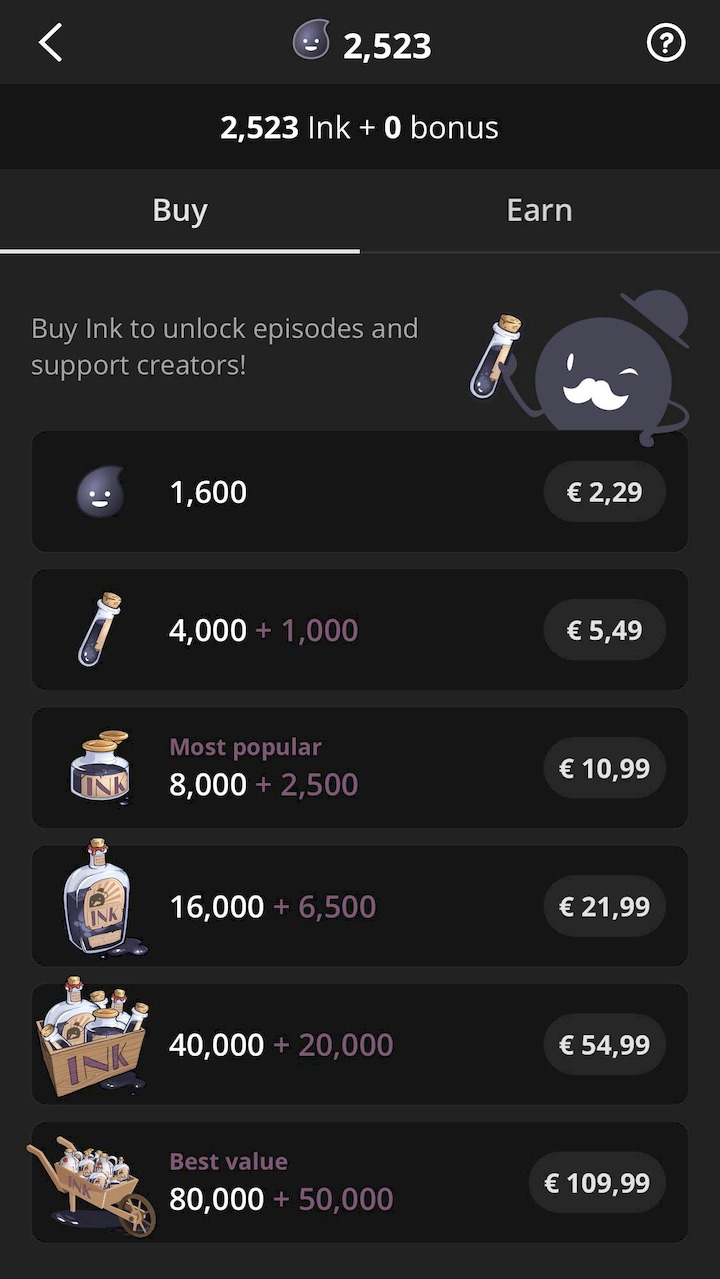Purchase the € 5,49 Ink pack
Viewport: 720px width, 1279px height.
point(604,630)
